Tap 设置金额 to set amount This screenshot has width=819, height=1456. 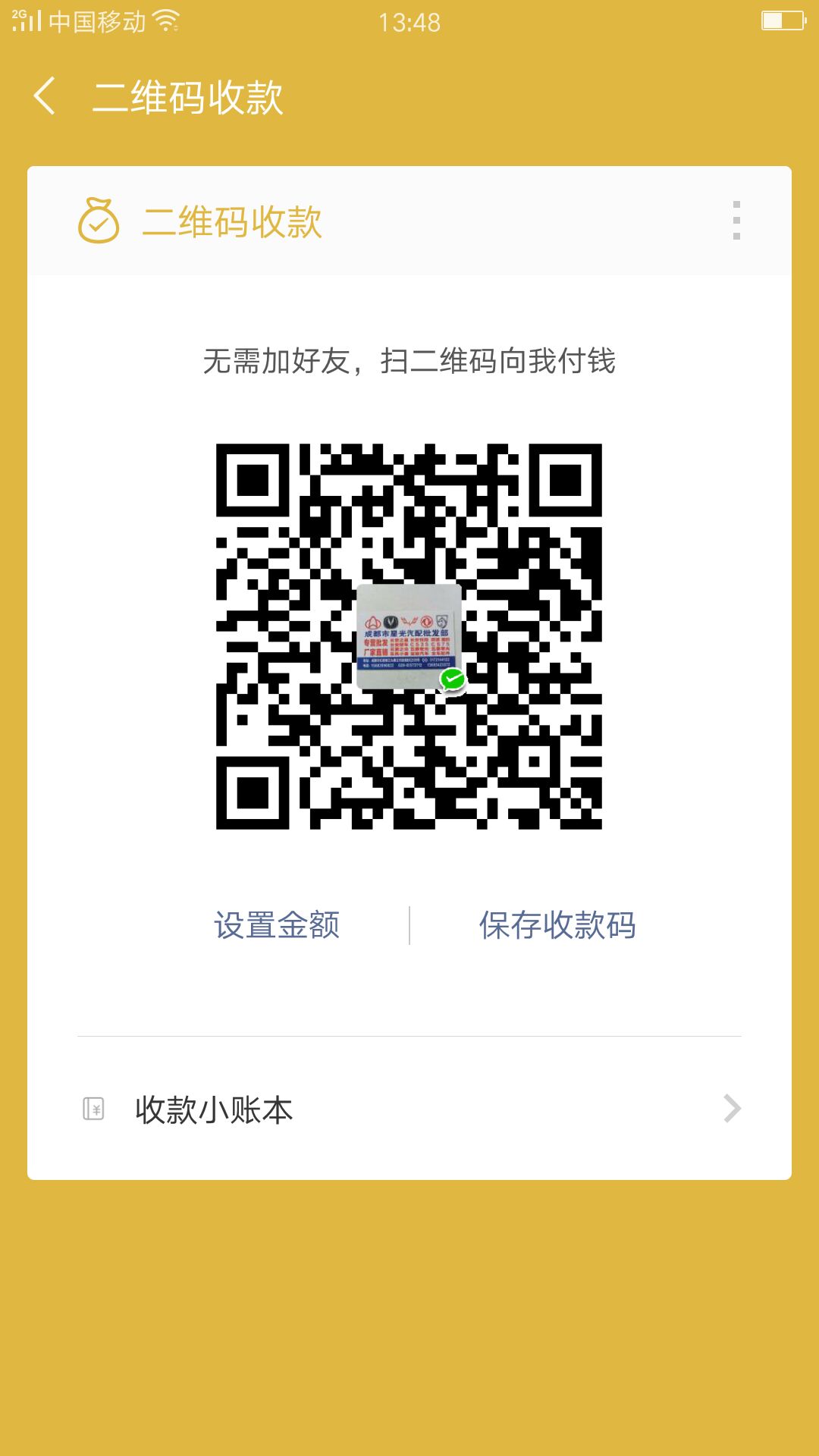[277, 925]
